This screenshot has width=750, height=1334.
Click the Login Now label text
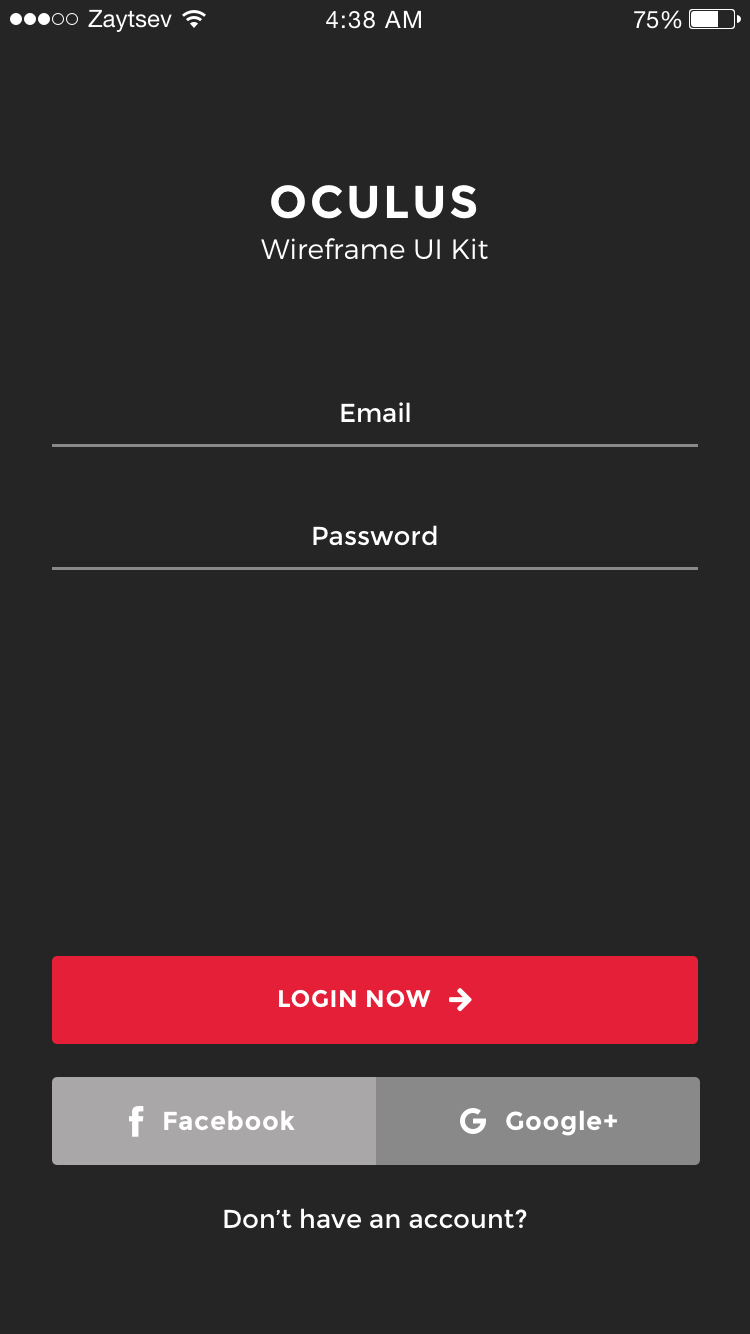click(x=354, y=998)
